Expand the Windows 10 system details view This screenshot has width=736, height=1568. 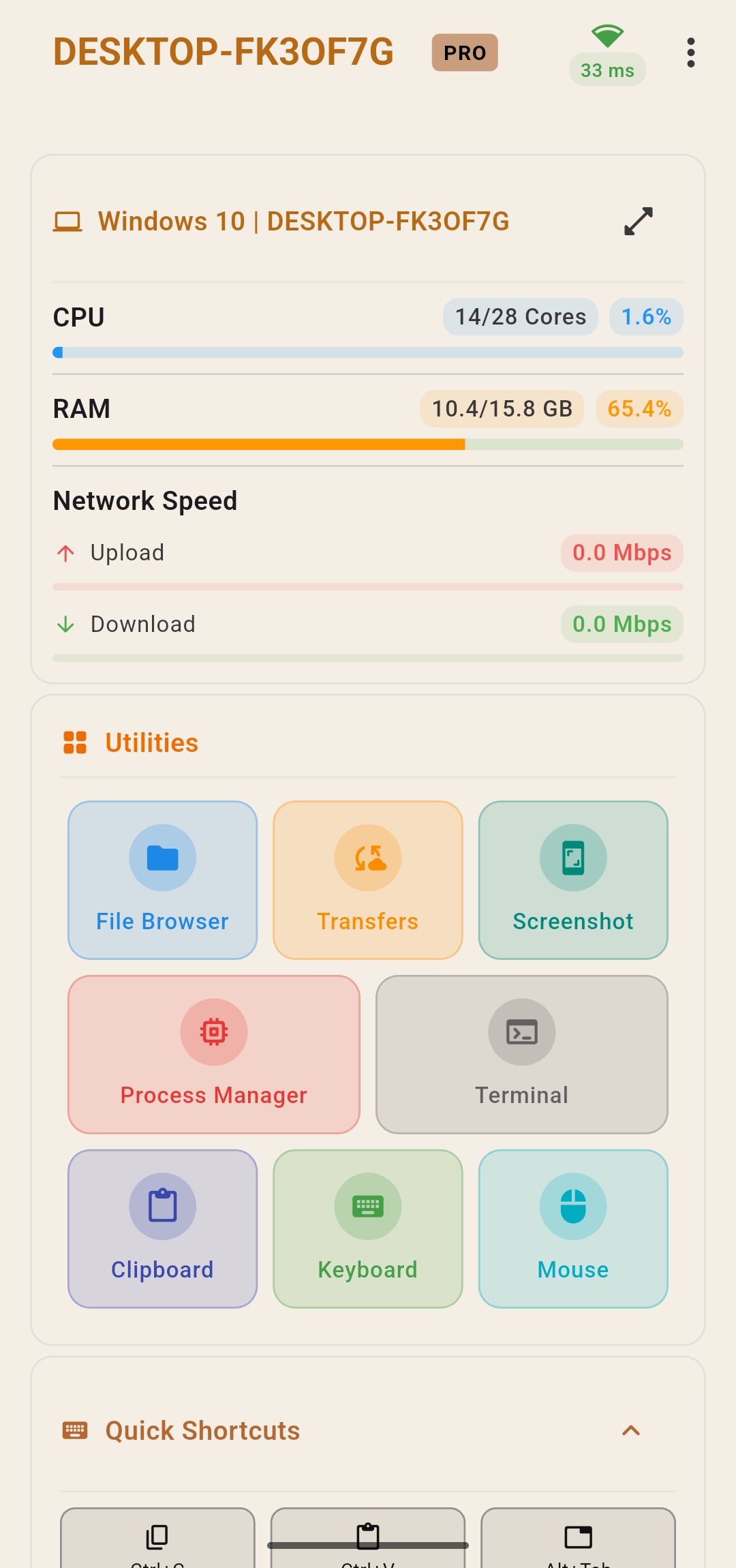(637, 221)
